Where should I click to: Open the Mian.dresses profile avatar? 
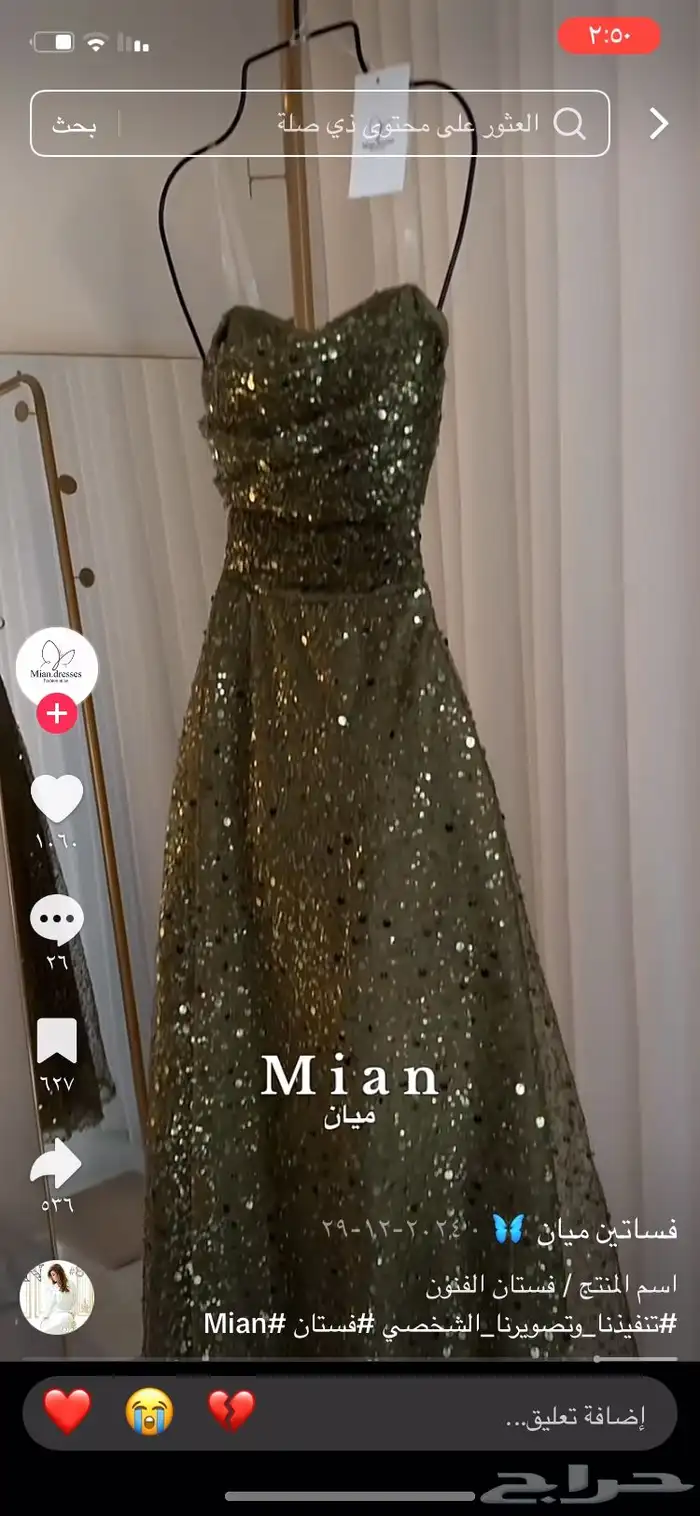click(x=57, y=667)
